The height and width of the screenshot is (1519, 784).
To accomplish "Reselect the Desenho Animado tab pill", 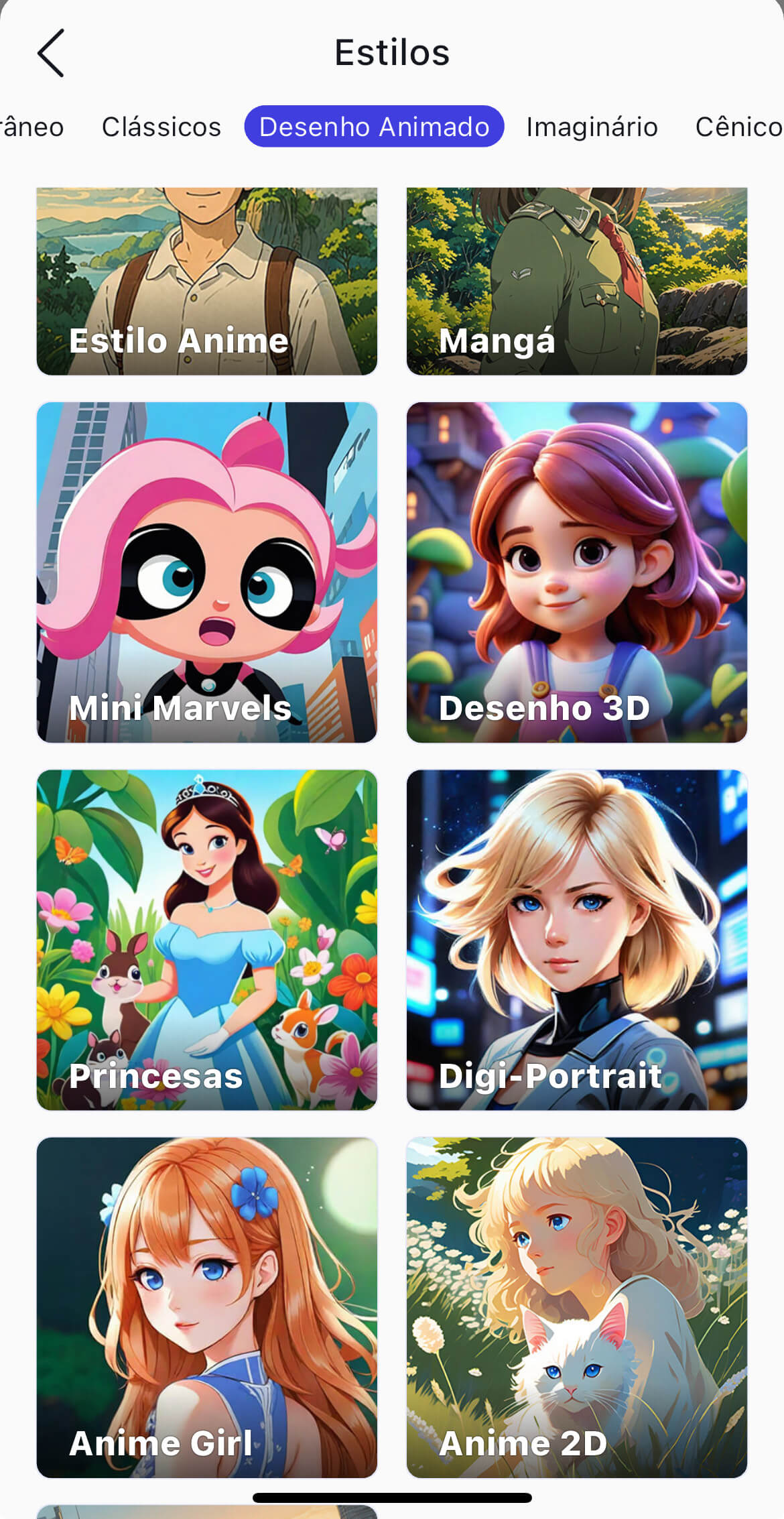I will point(375,126).
